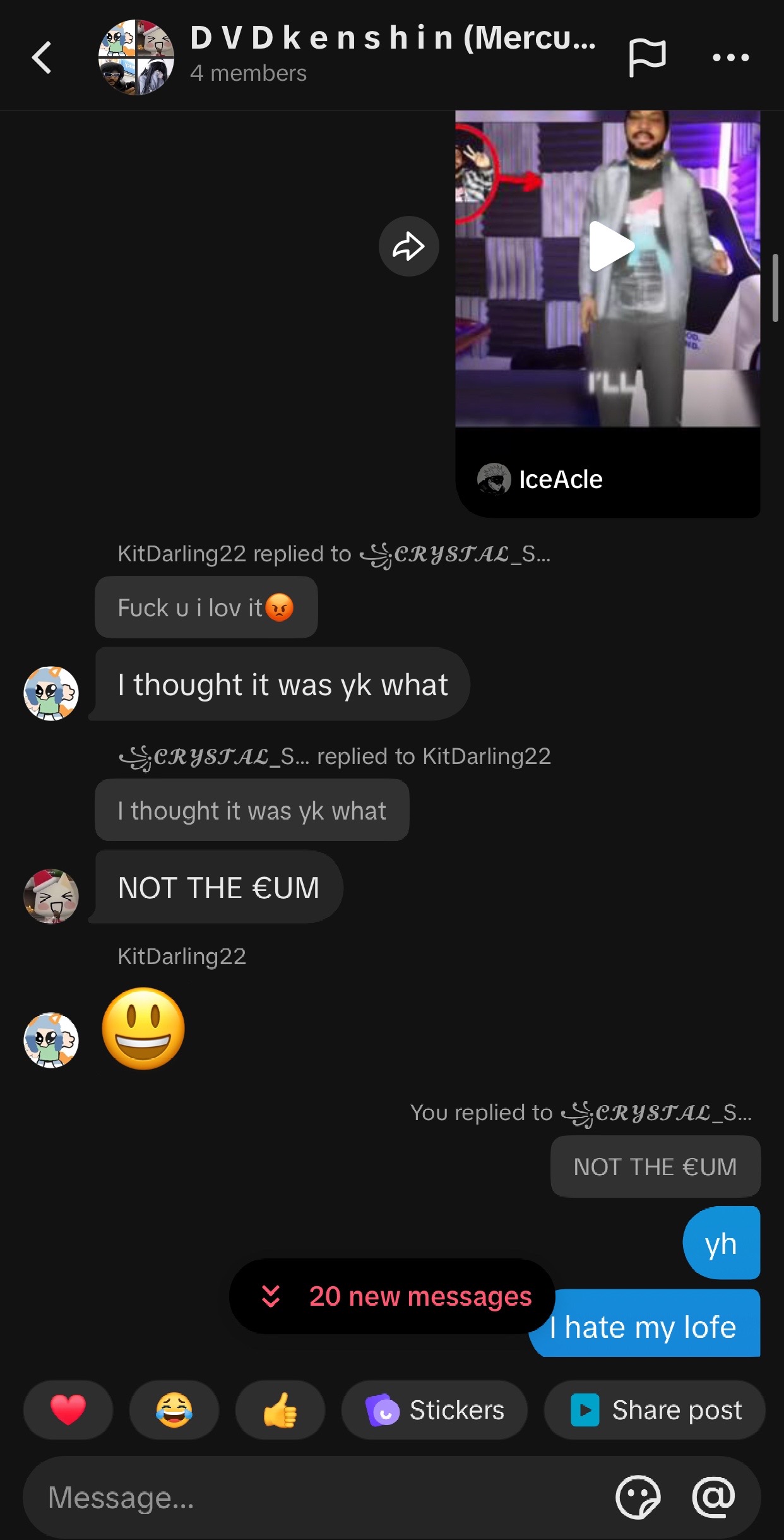This screenshot has height=1540, width=784.
Task: Open the emoji sticker icon in message bar
Action: pos(638,1497)
